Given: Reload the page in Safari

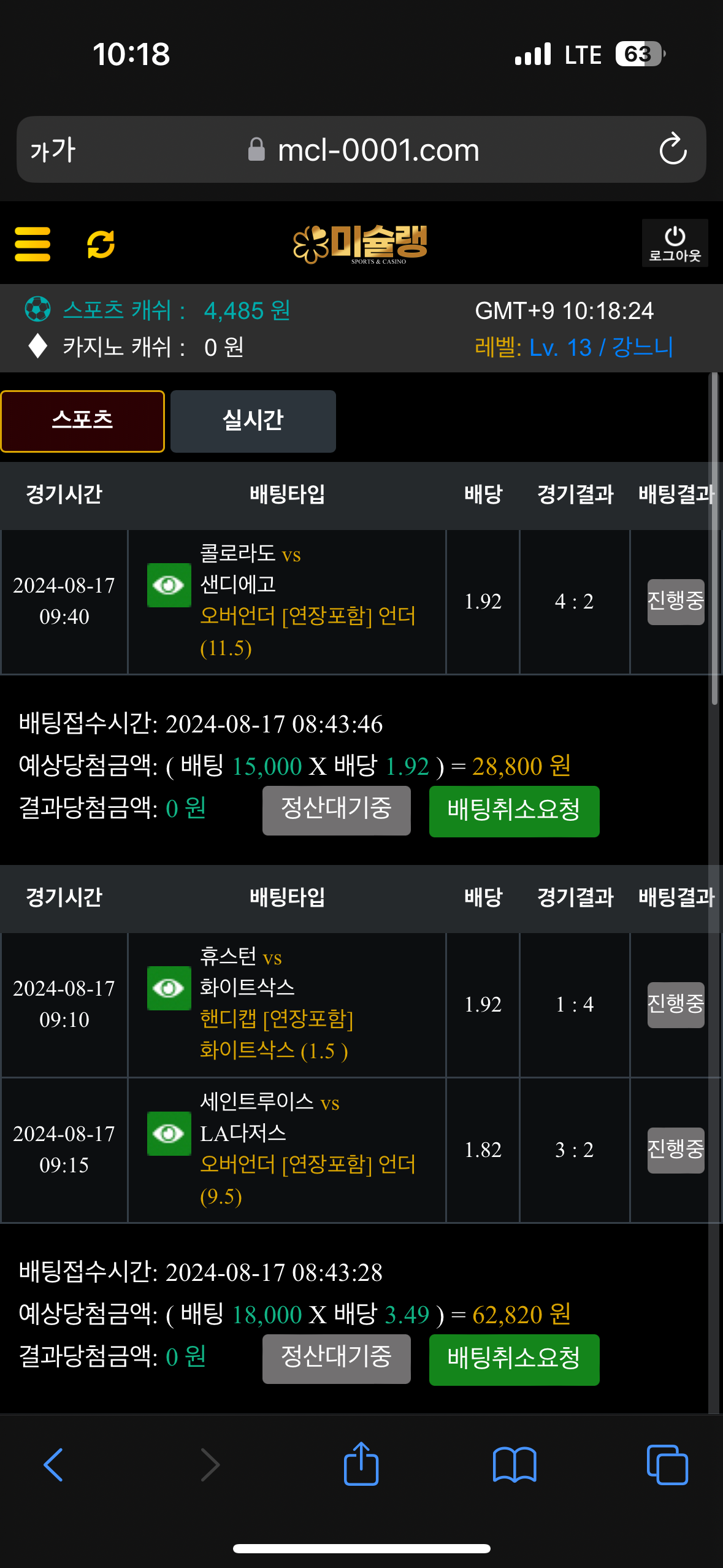Looking at the screenshot, I should (x=673, y=150).
